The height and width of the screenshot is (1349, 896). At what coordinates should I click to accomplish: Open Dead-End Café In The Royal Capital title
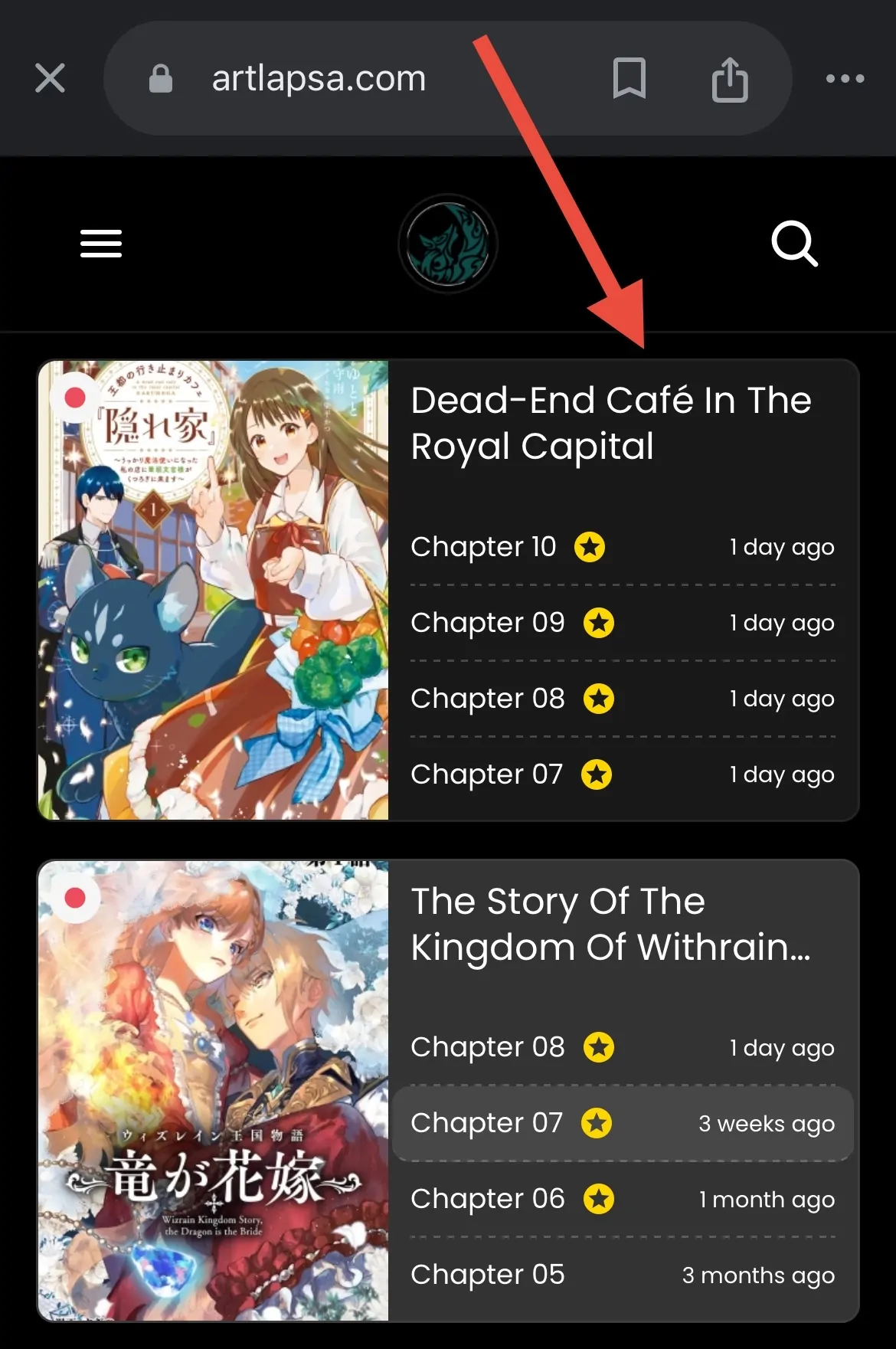click(x=610, y=423)
